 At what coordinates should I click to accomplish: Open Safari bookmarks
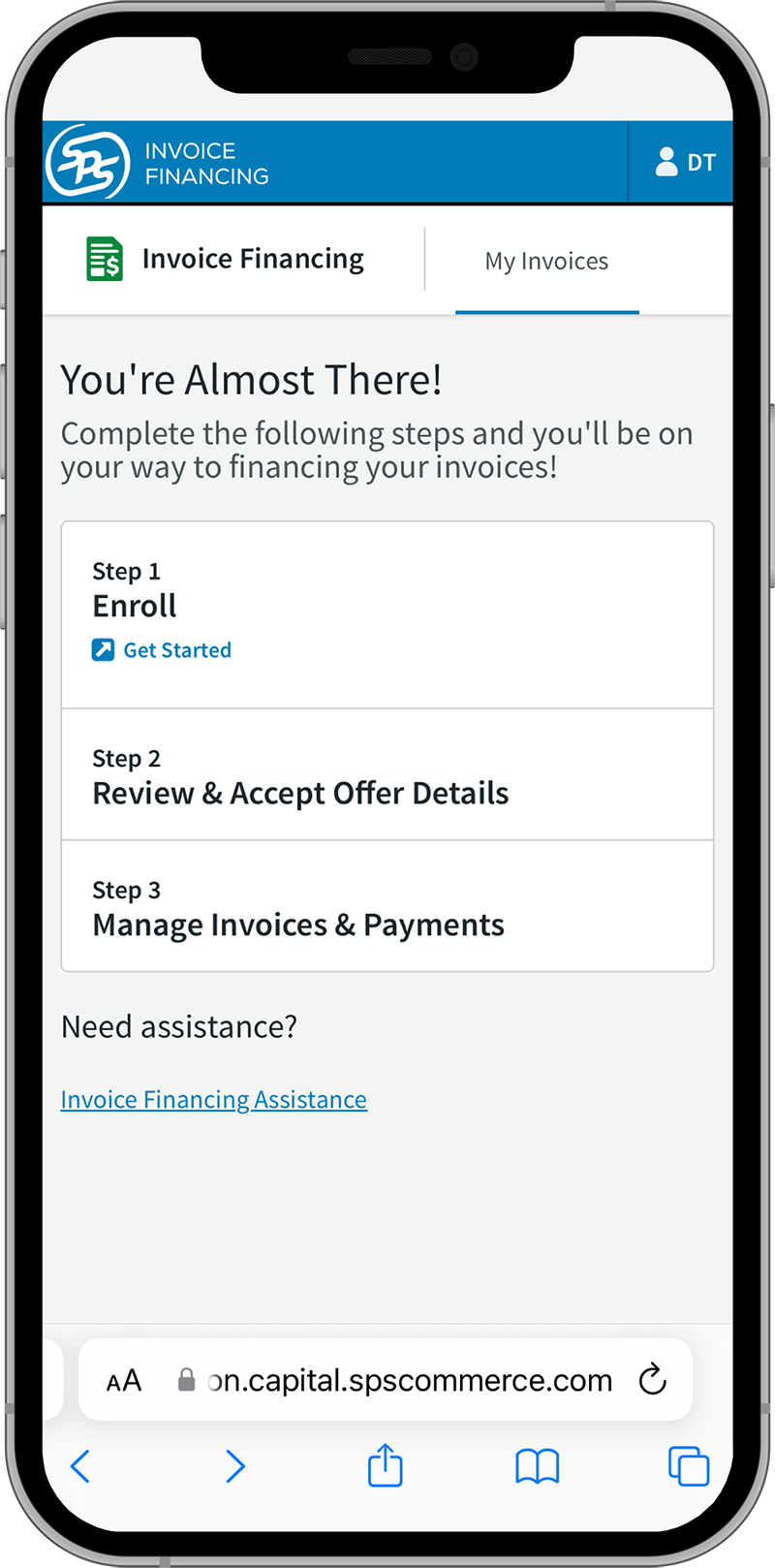[x=537, y=1466]
